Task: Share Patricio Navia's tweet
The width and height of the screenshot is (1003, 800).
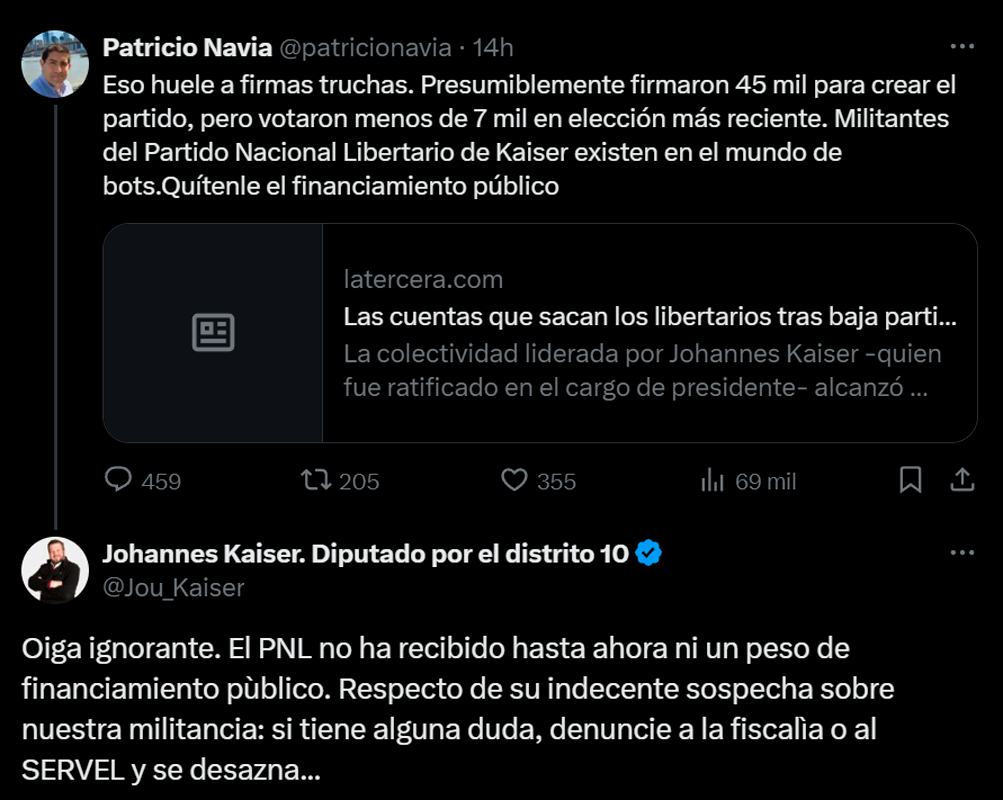Action: (962, 481)
